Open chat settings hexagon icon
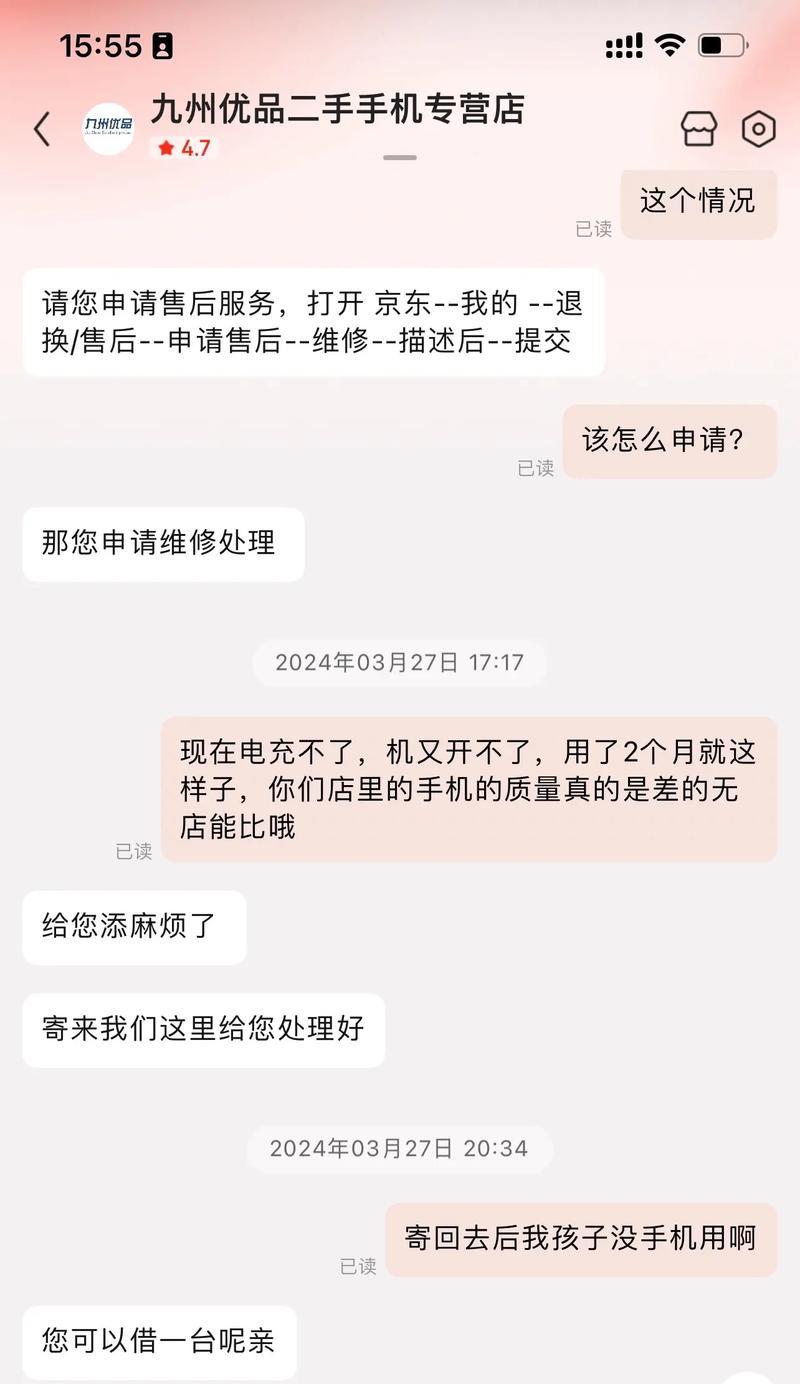Image resolution: width=800 pixels, height=1384 pixels. click(758, 129)
